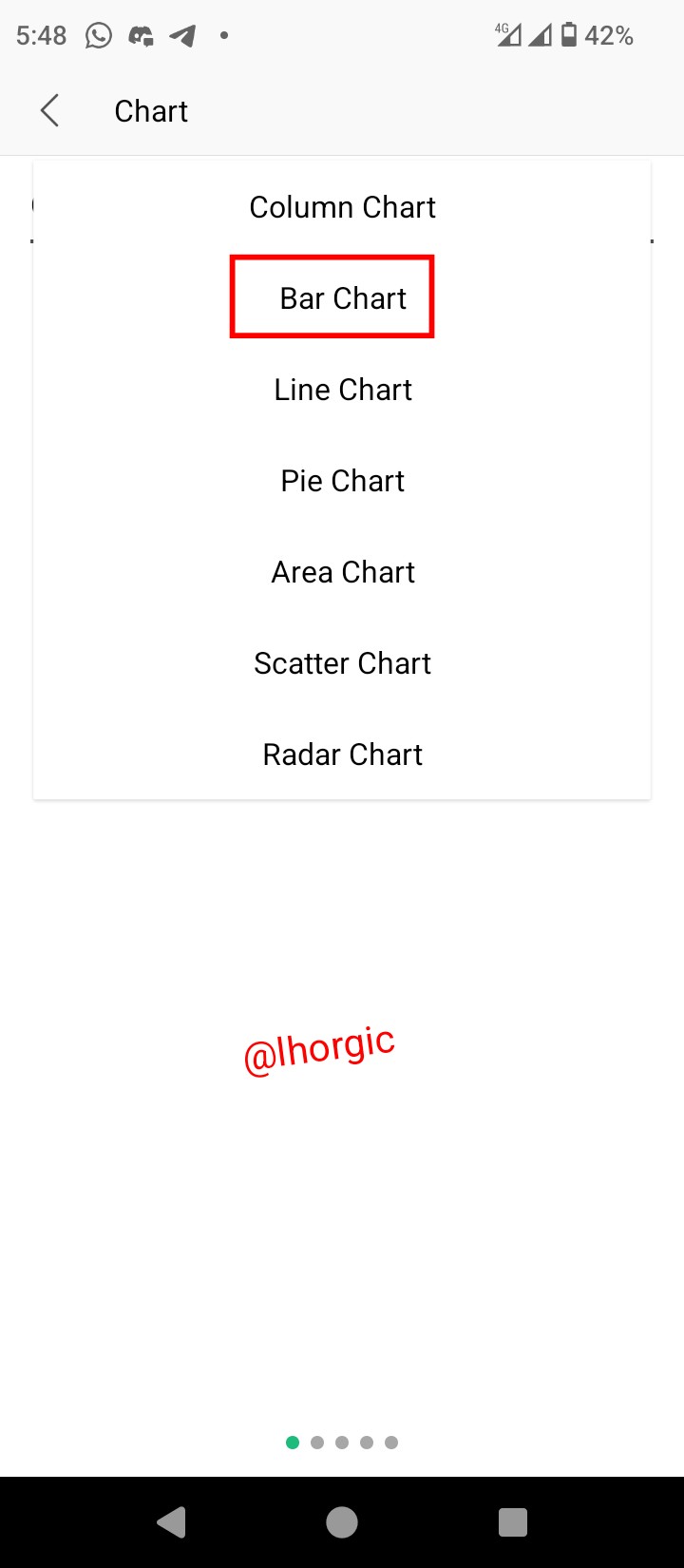684x1568 pixels.
Task: Open recent apps from navigation bar
Action: 513,1522
